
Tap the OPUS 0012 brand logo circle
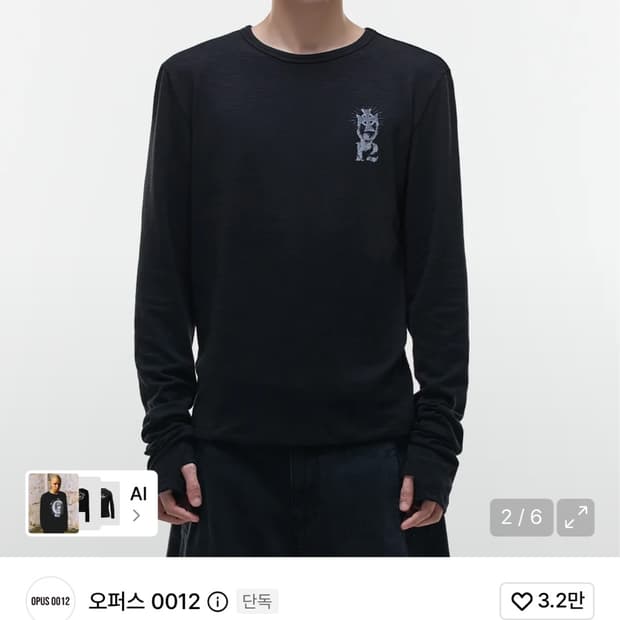(x=51, y=601)
